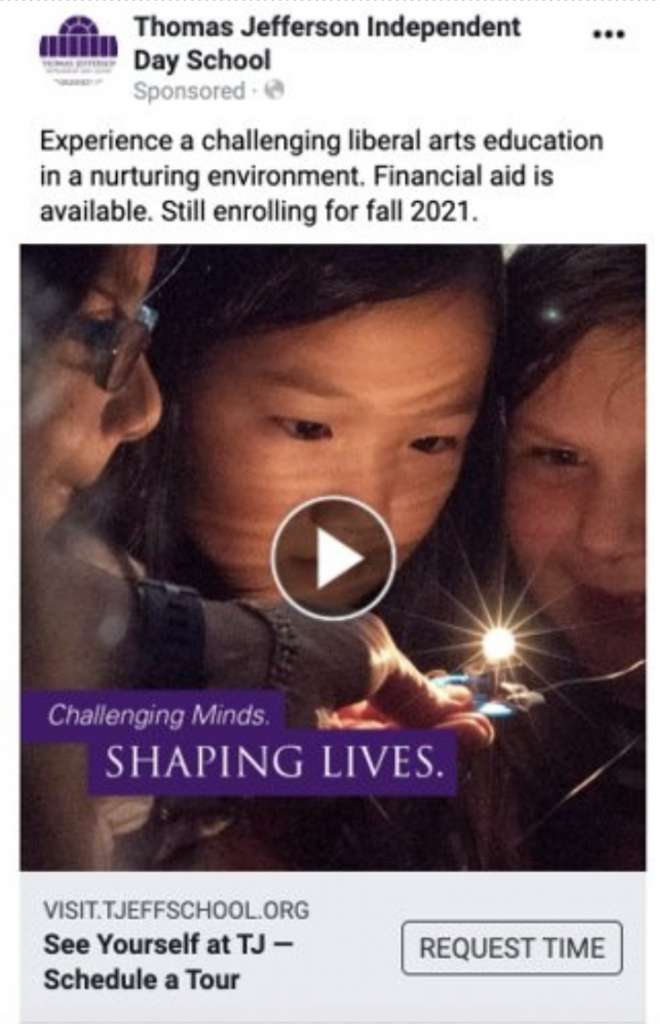Open the post's three-dot options menu
Viewport: 660px width, 1024px height.
[x=608, y=34]
